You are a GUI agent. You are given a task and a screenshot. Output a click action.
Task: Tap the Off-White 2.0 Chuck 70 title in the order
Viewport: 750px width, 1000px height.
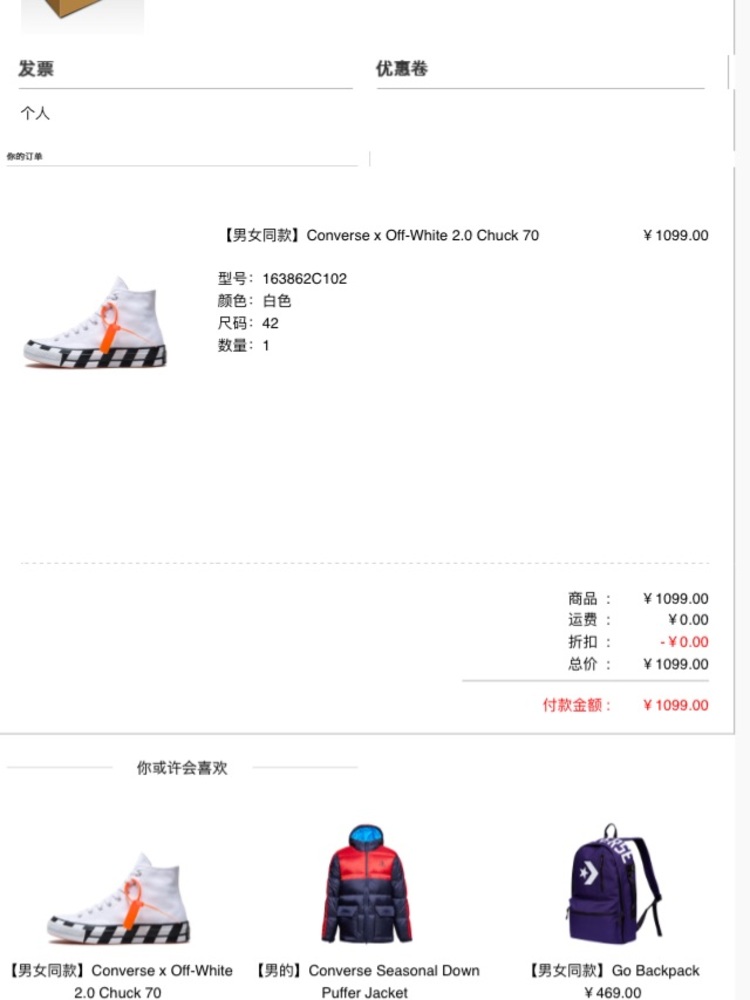pos(380,236)
